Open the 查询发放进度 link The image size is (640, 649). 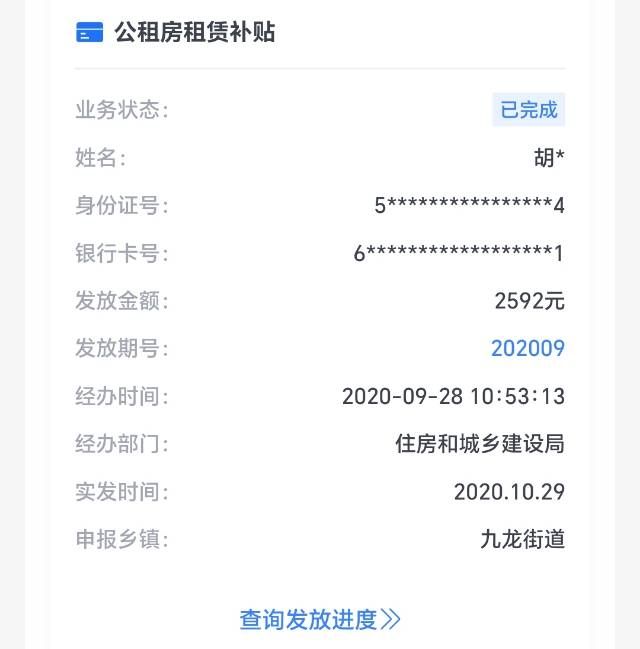319,620
